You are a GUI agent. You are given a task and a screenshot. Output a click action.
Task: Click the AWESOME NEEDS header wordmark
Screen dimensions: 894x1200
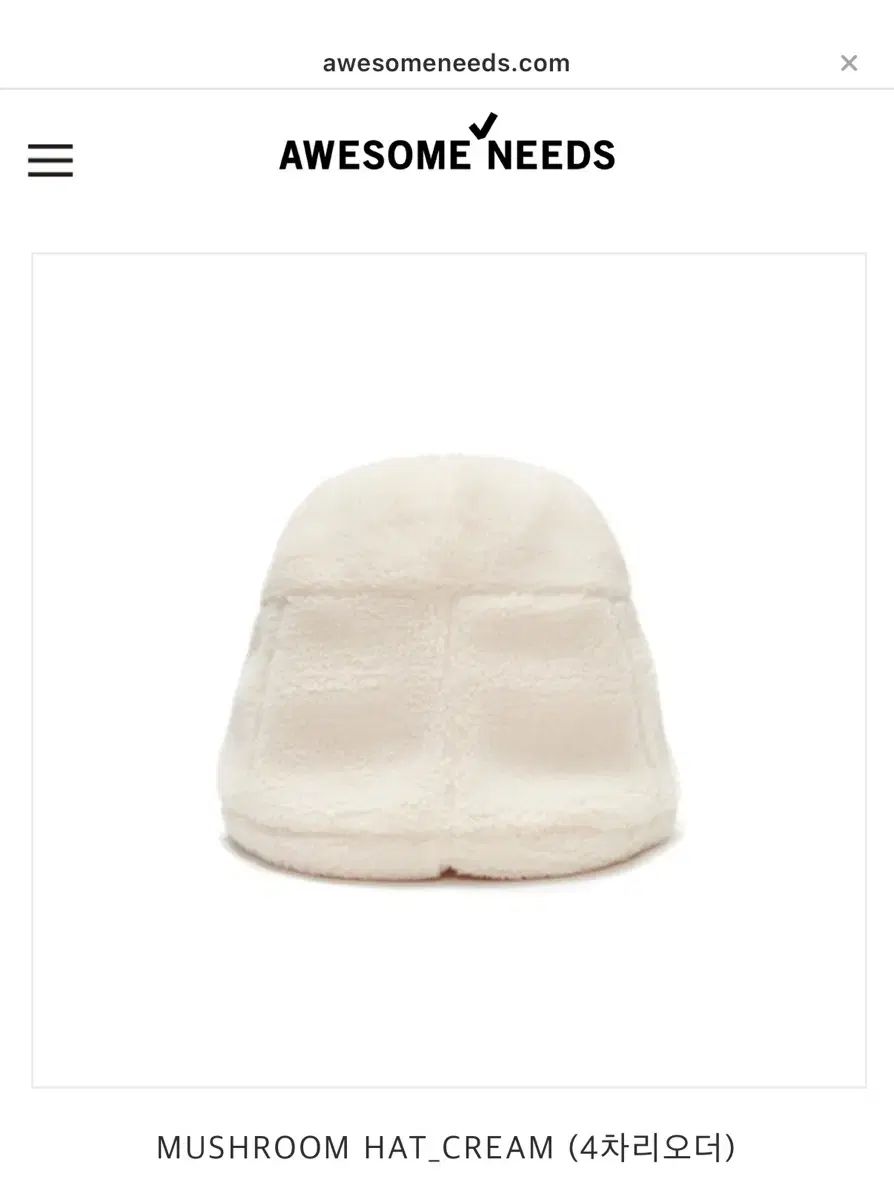click(447, 153)
